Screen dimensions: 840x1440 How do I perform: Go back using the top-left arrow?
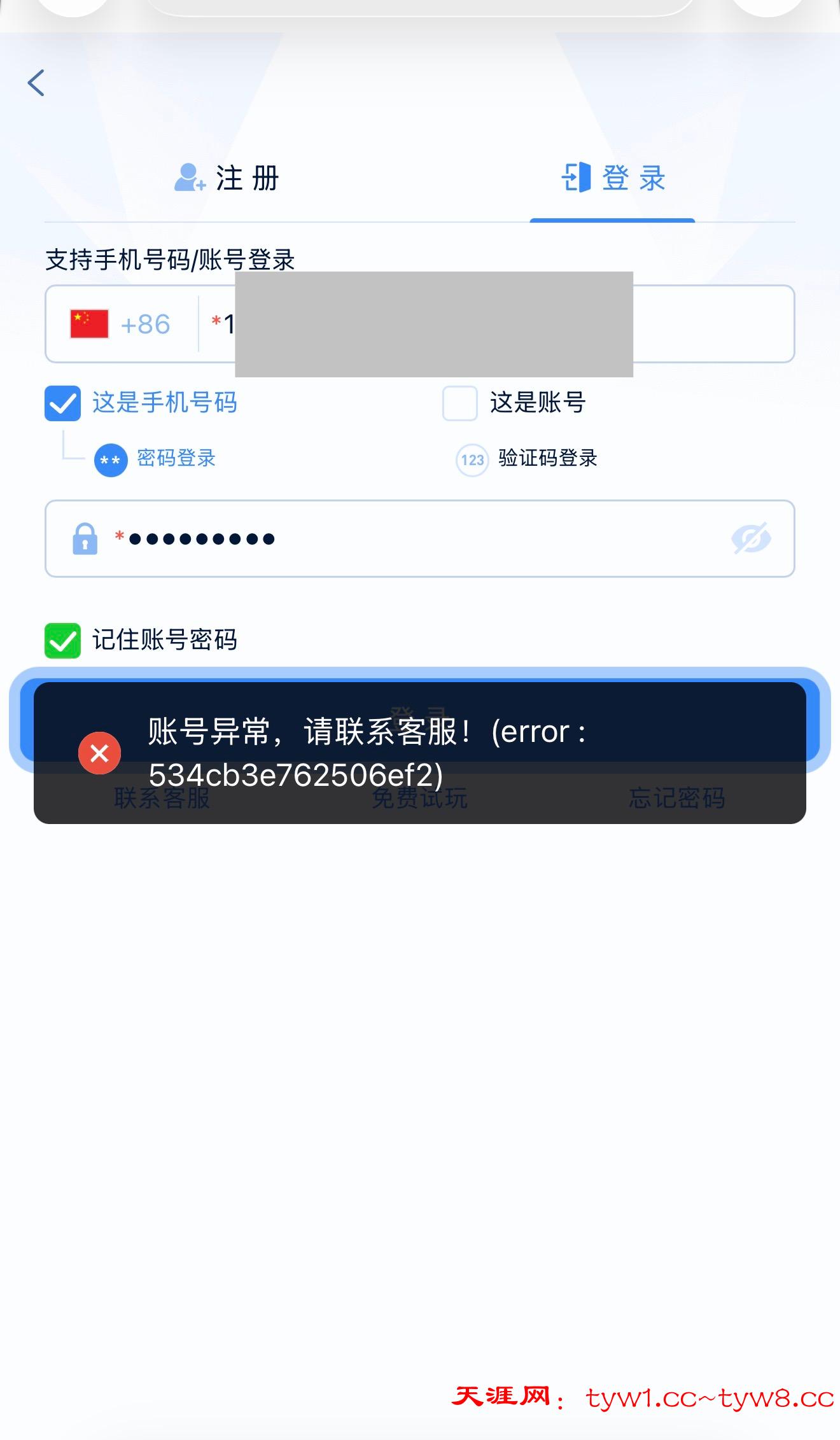[x=36, y=83]
